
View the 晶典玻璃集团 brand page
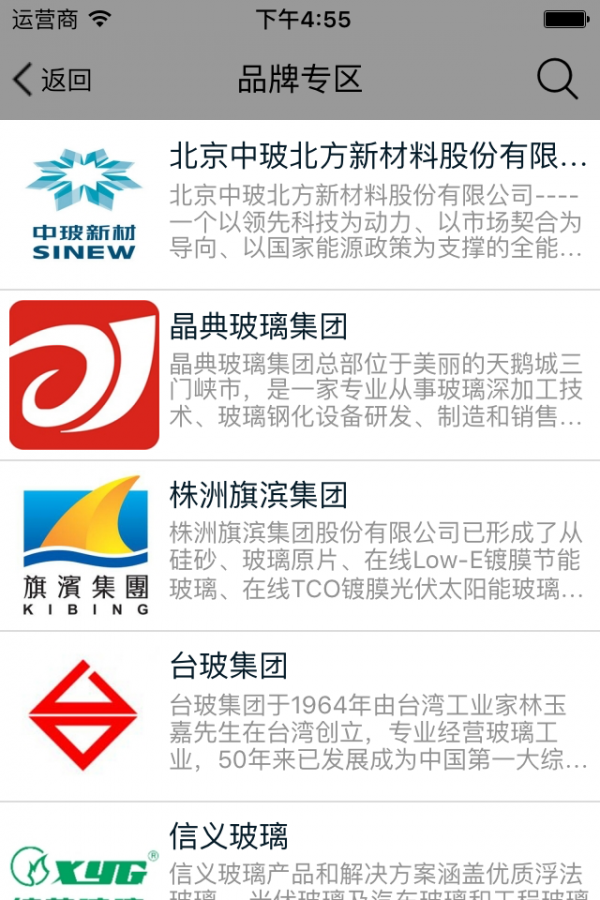point(300,375)
